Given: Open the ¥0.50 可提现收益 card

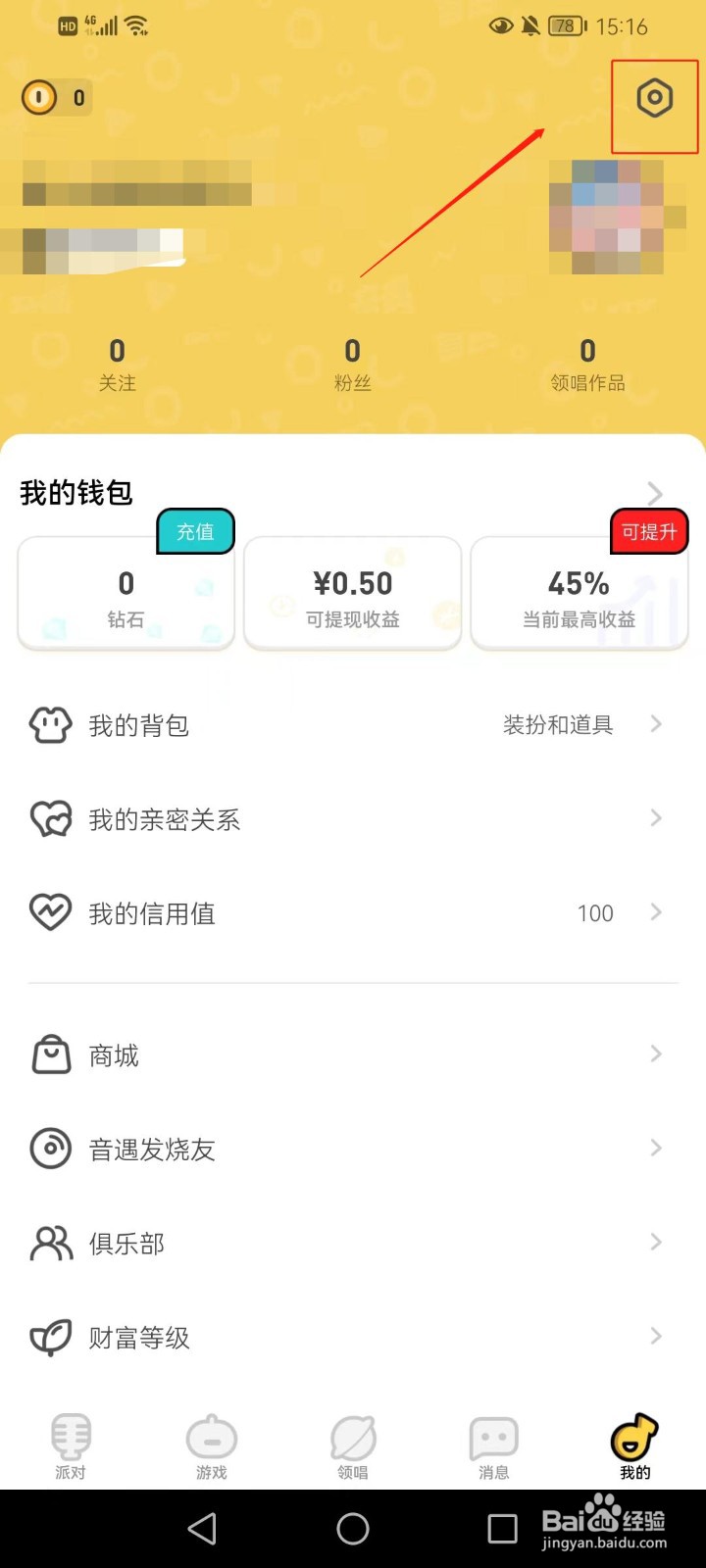Looking at the screenshot, I should point(353,594).
